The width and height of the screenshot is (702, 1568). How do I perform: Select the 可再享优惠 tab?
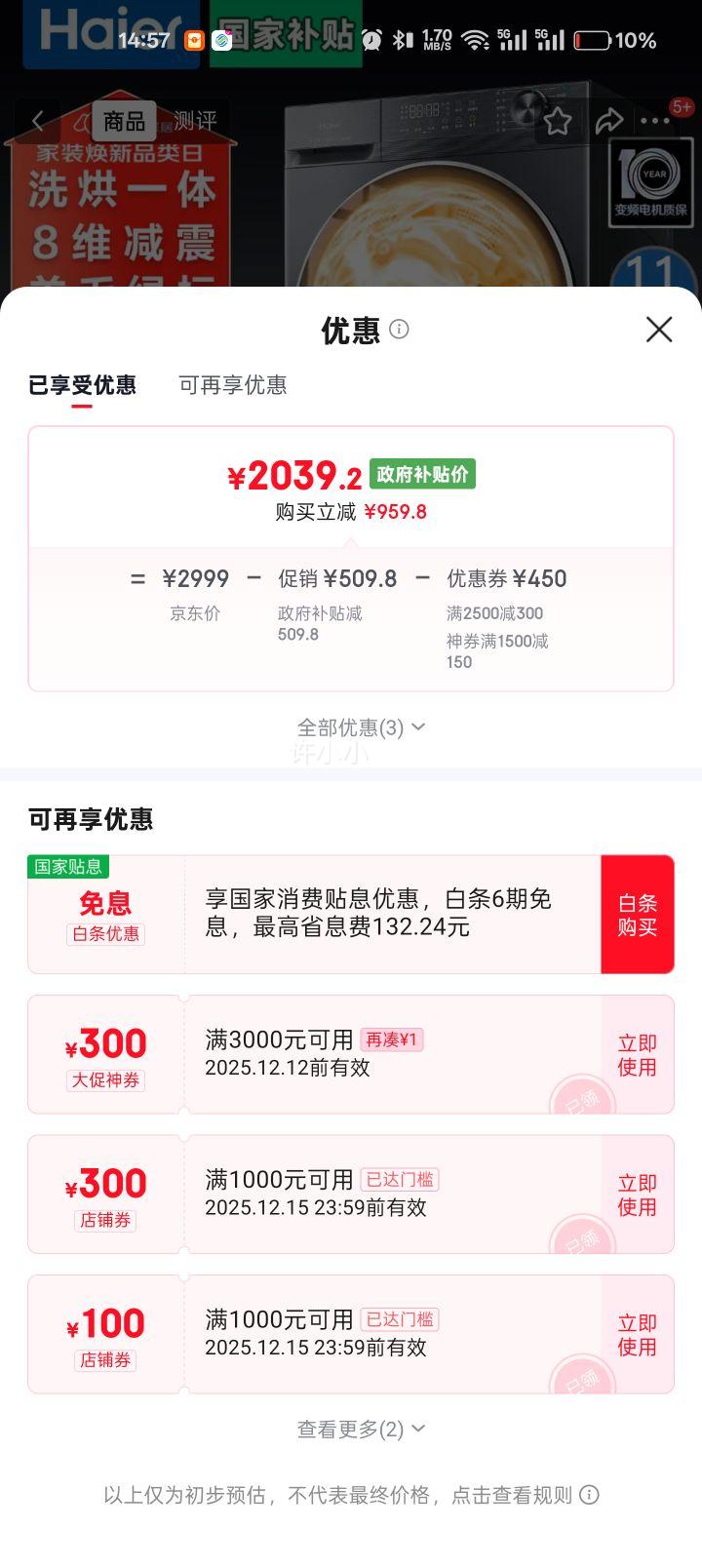click(x=233, y=386)
